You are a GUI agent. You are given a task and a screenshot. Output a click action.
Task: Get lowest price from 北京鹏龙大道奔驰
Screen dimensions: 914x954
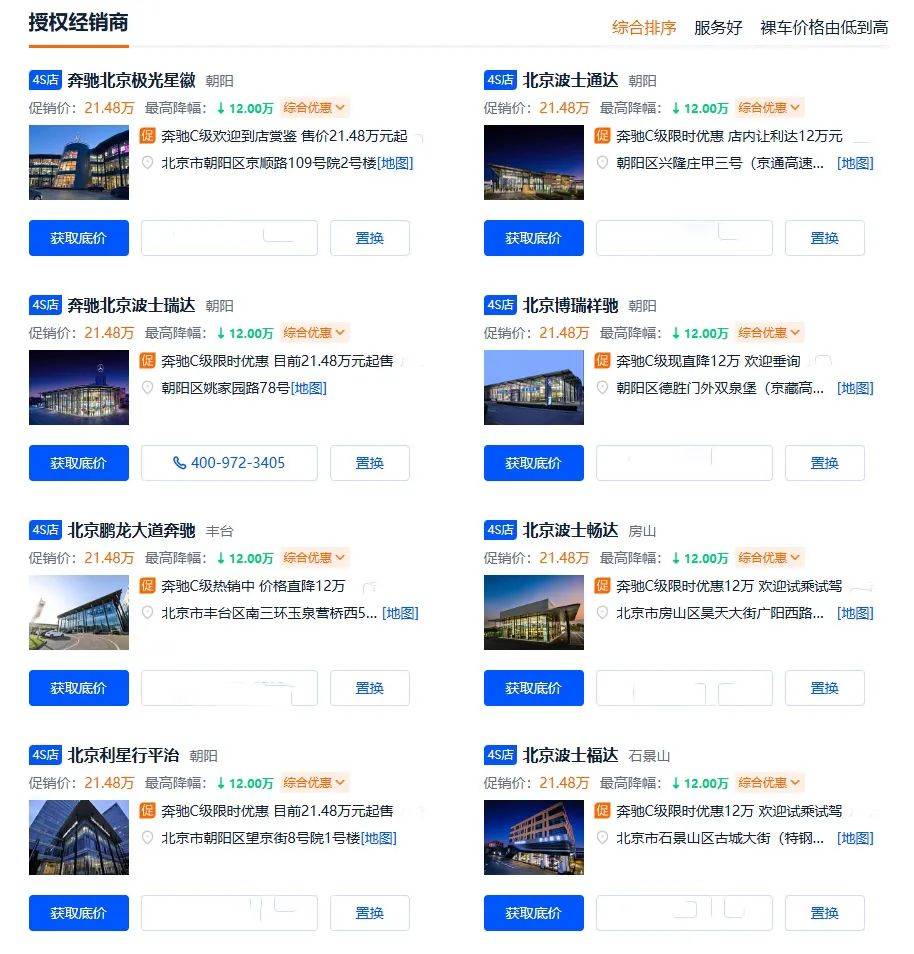[x=79, y=688]
